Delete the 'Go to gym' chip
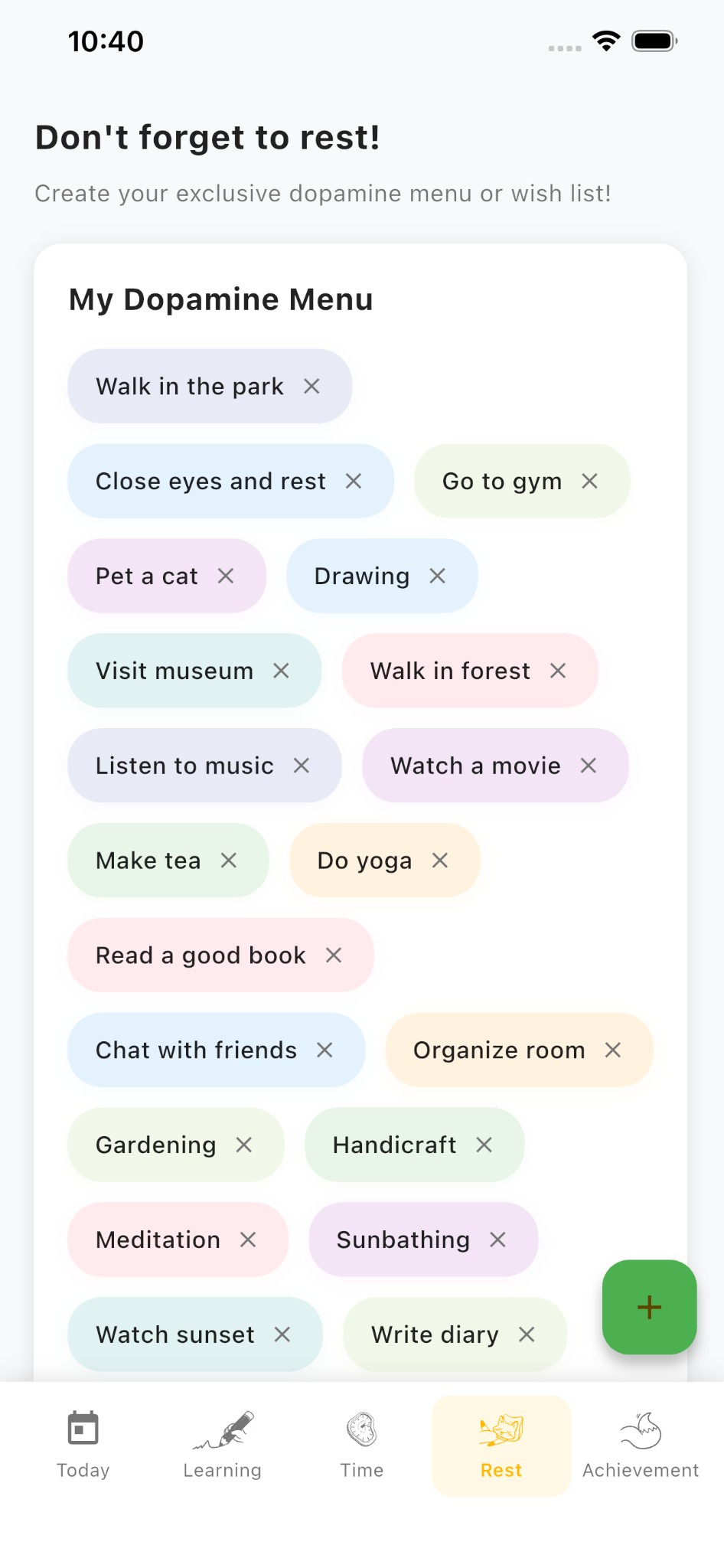This screenshot has height=1568, width=724. pos(589,481)
